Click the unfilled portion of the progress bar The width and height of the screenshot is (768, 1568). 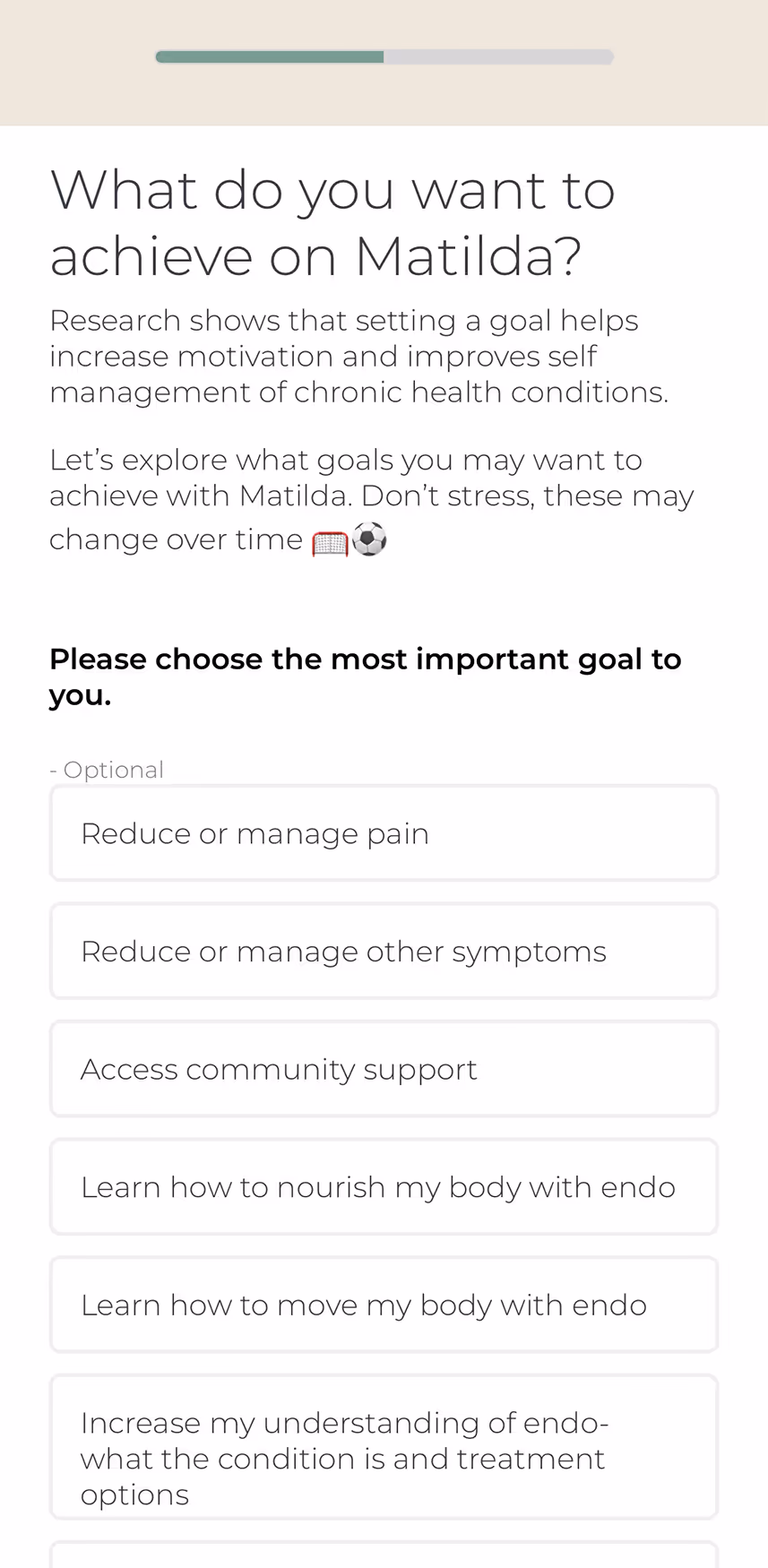click(x=497, y=56)
